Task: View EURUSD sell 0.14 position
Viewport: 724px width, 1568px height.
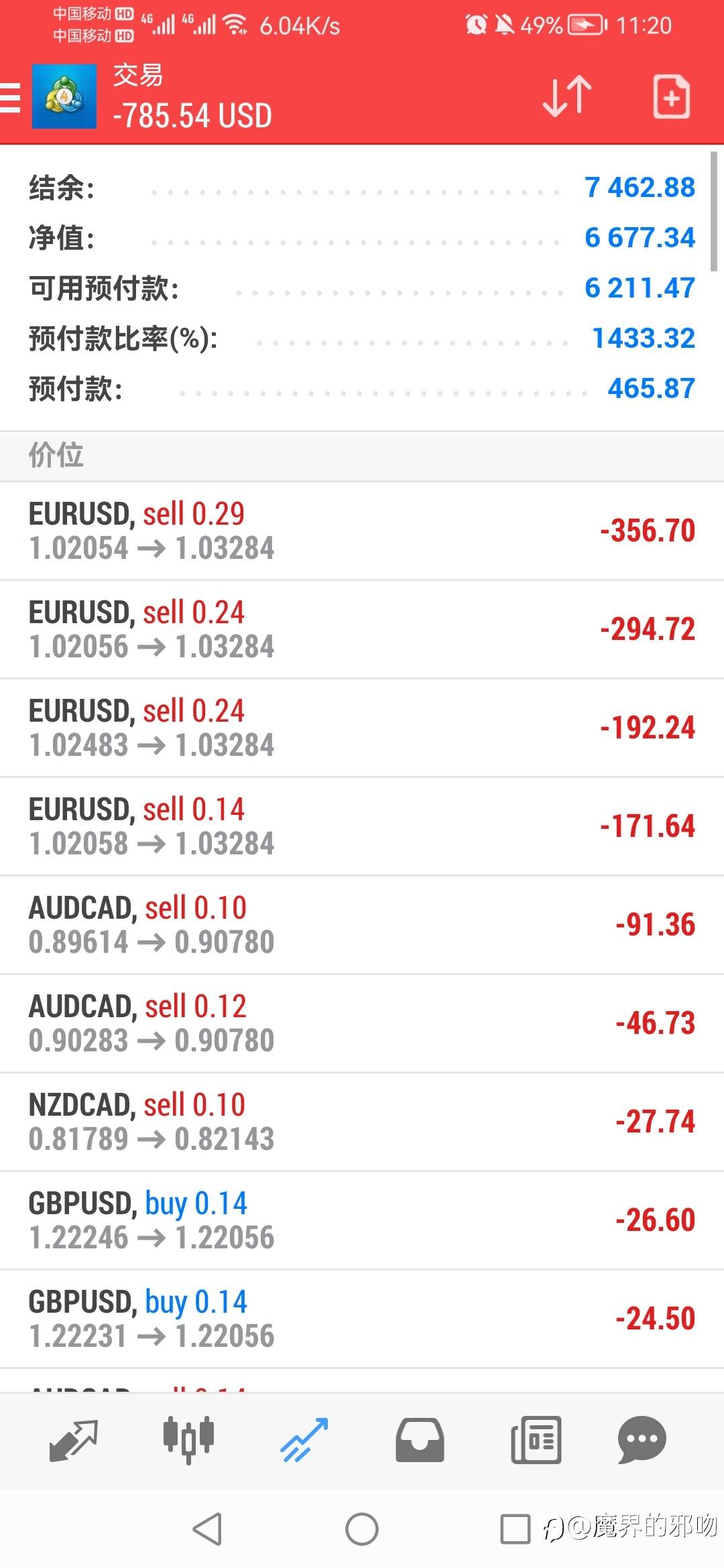Action: tap(362, 826)
